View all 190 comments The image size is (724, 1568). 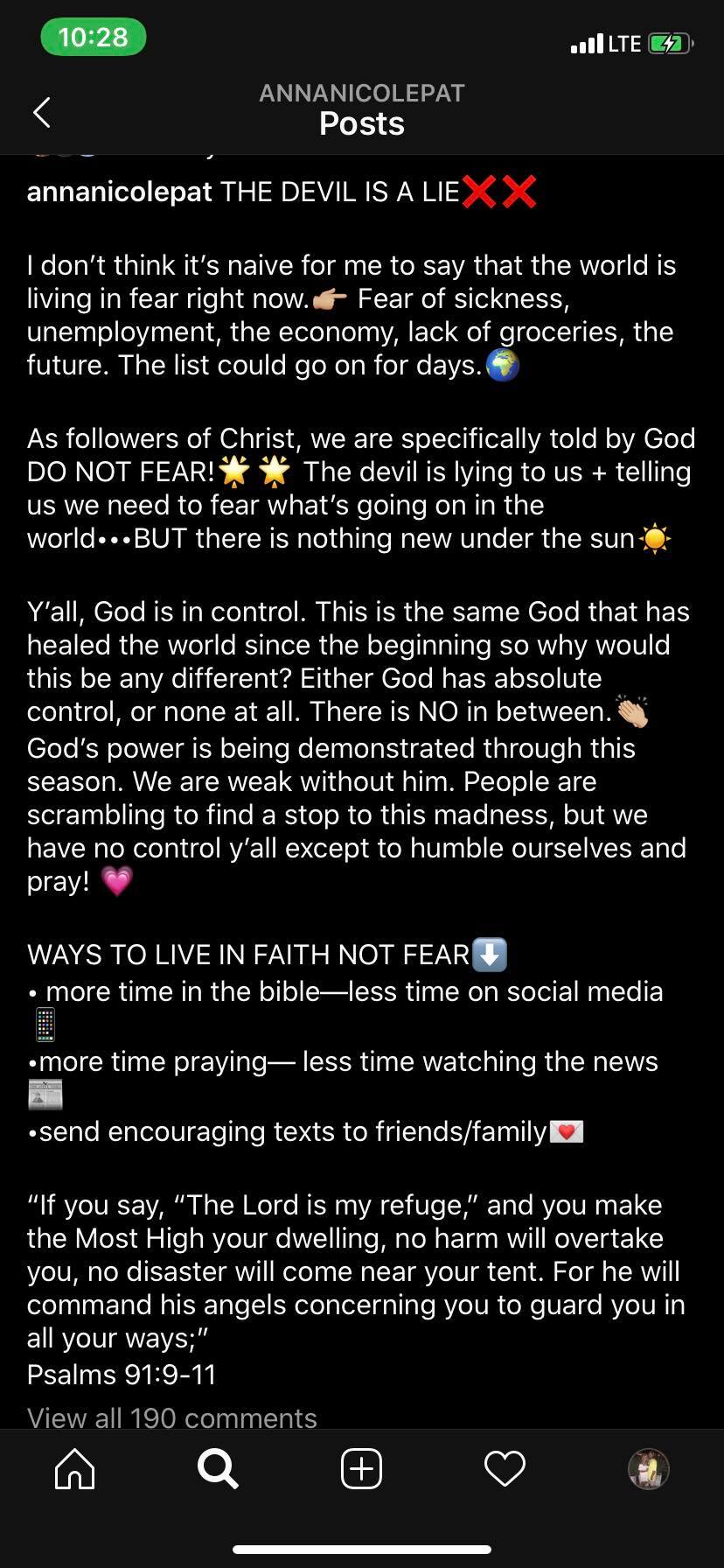172,1417
